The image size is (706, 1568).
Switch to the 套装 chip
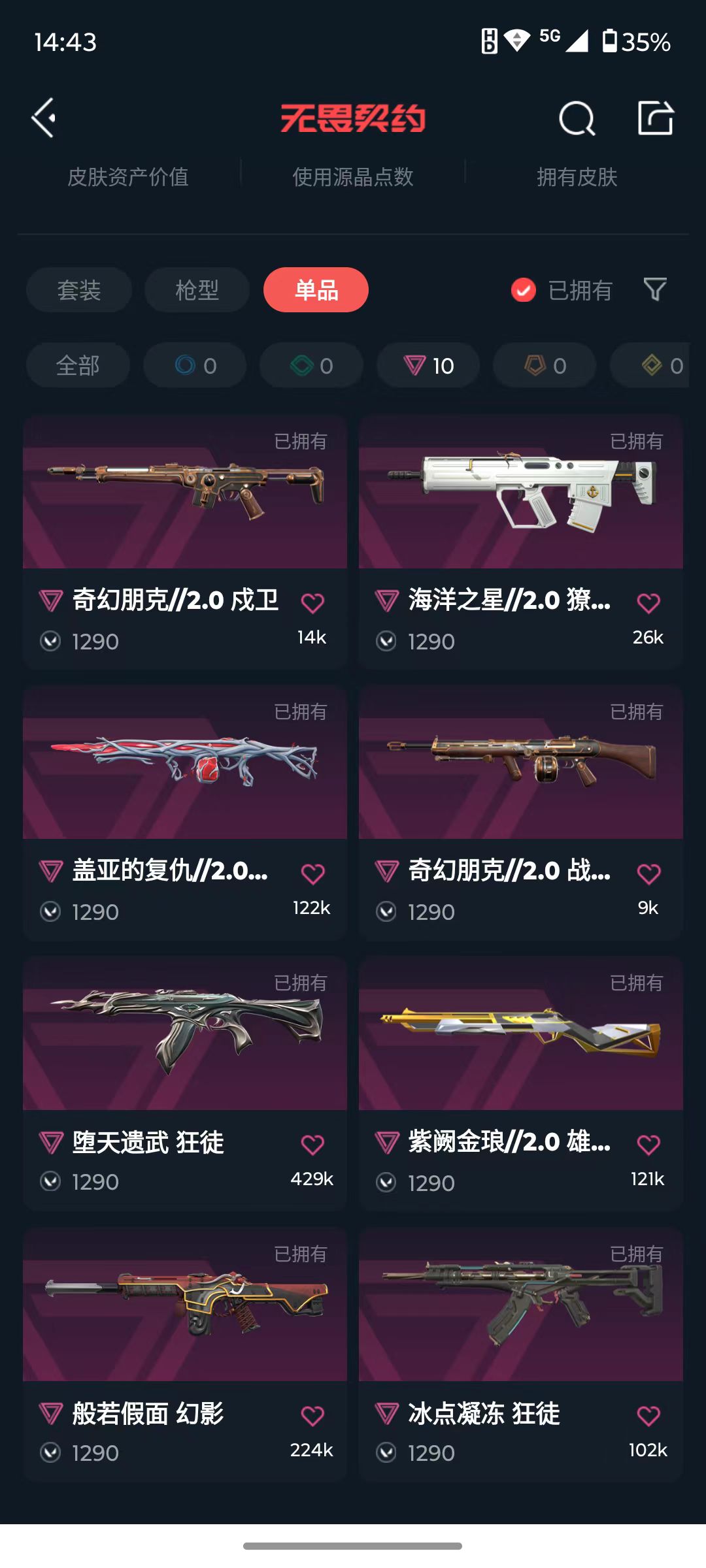(x=79, y=289)
